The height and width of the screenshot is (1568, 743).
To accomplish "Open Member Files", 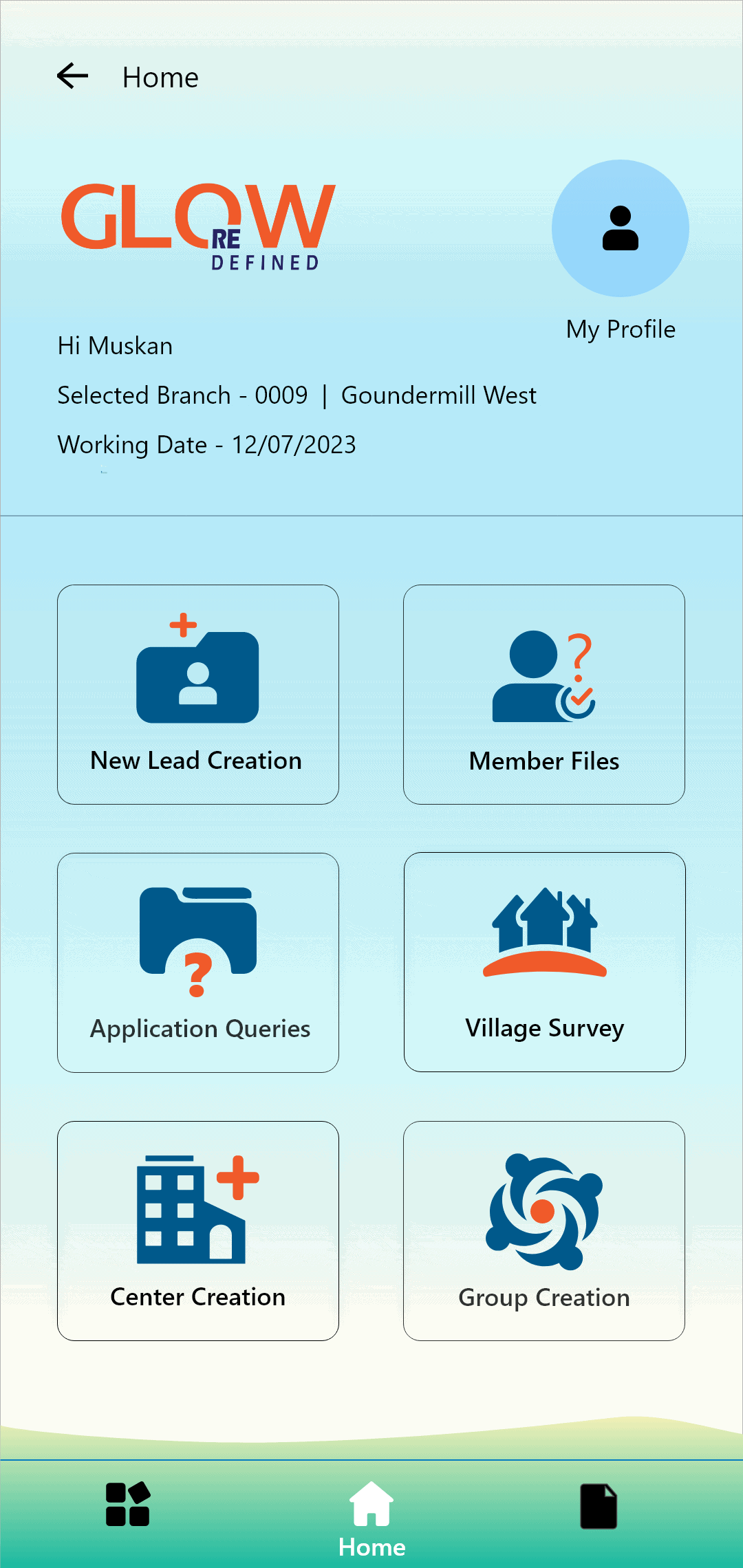I will click(x=544, y=695).
